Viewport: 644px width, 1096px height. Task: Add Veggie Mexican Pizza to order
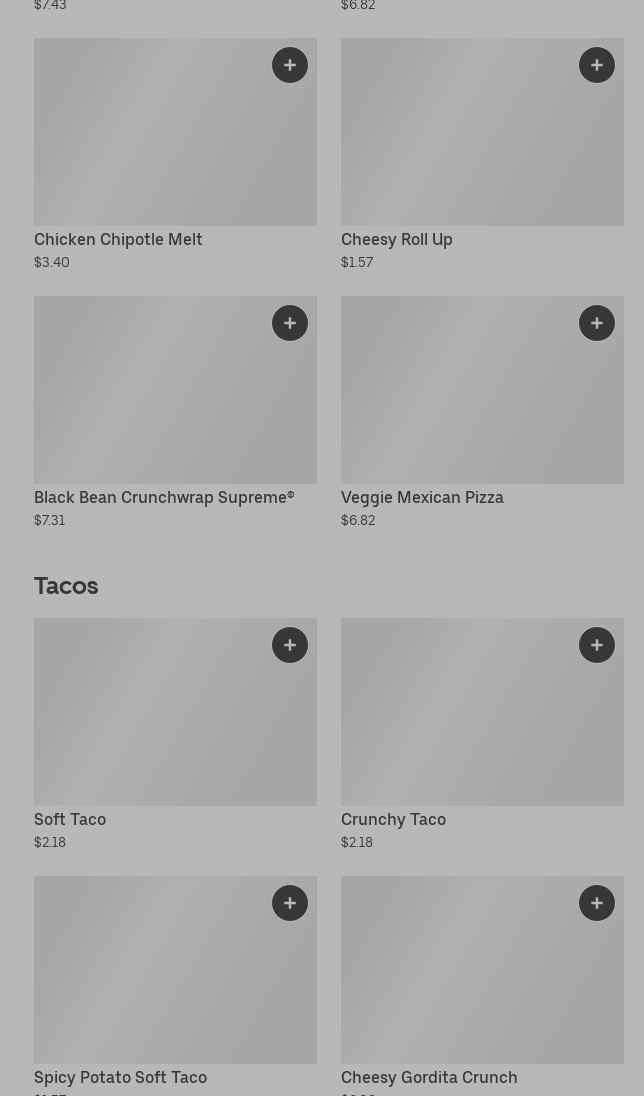click(x=597, y=323)
